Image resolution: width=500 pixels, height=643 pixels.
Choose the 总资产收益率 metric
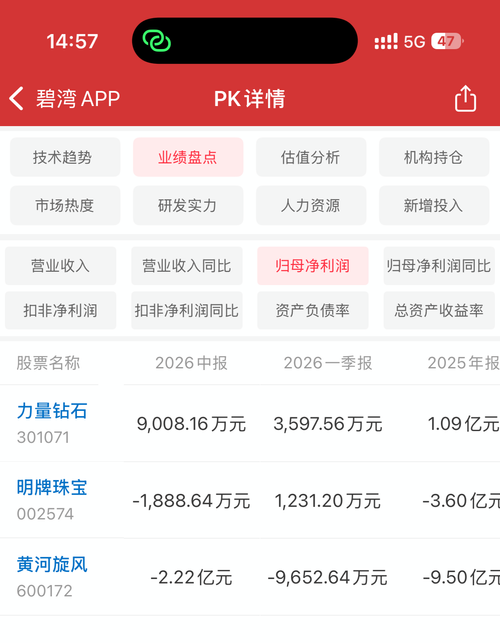[439, 310]
